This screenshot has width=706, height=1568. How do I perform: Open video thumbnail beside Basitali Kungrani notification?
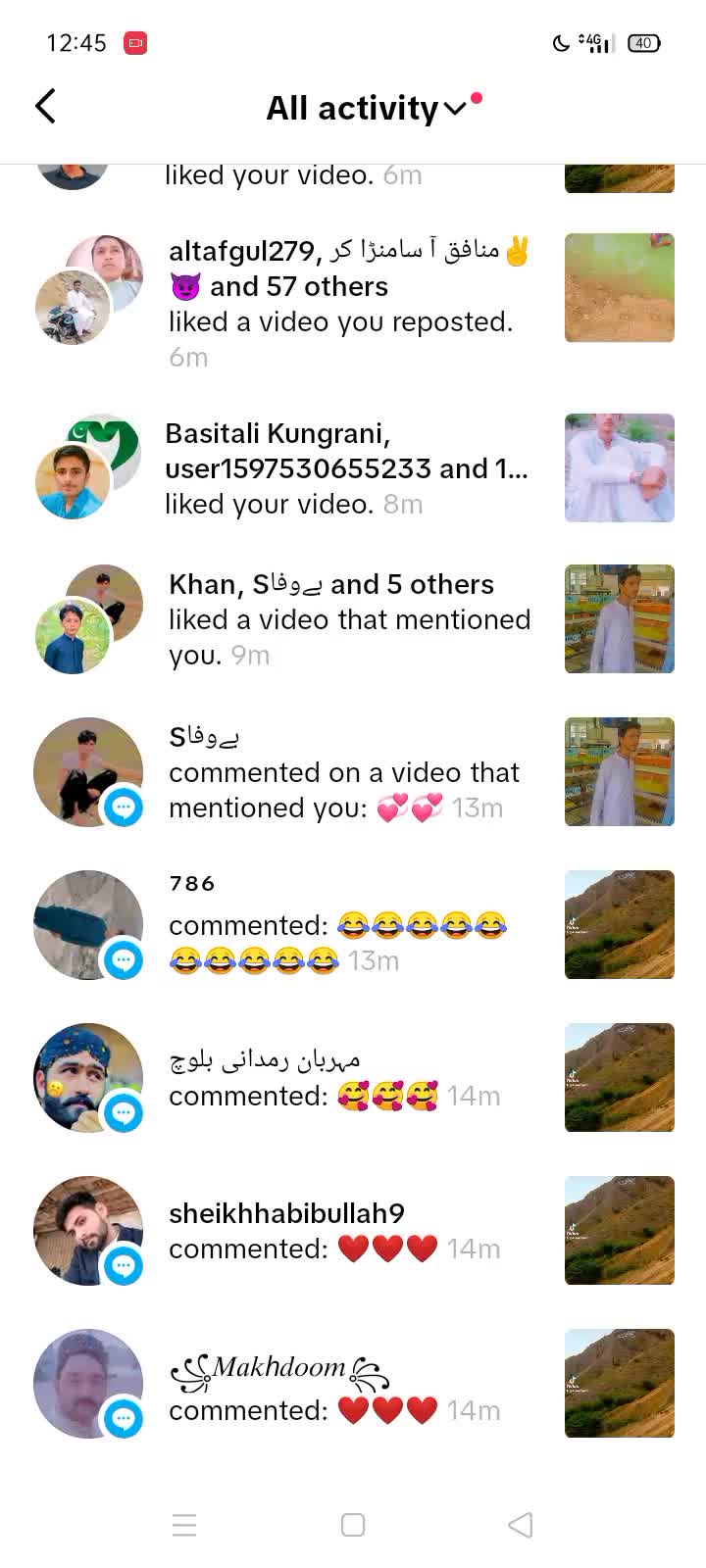[x=619, y=467]
